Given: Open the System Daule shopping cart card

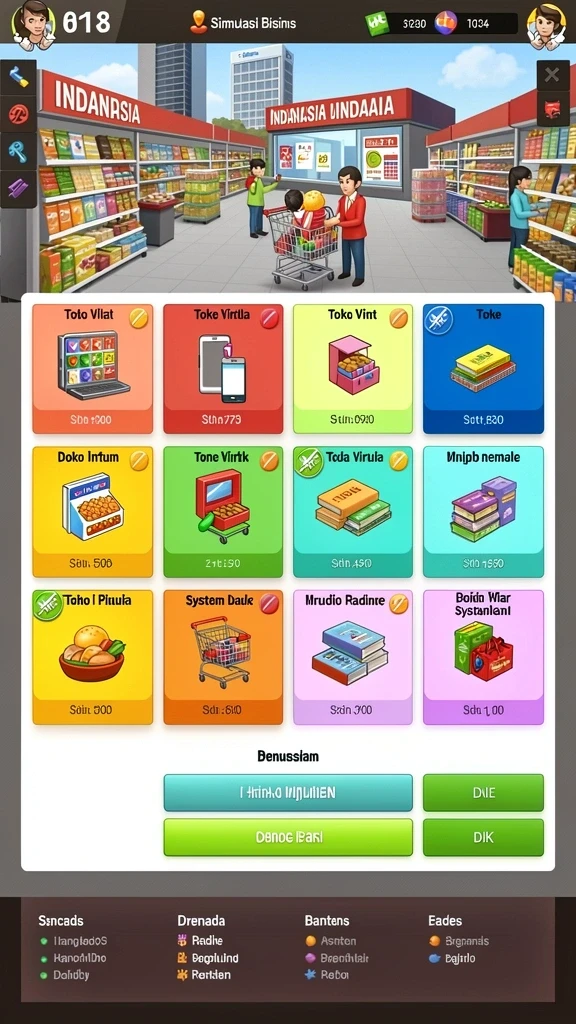Looking at the screenshot, I should coord(223,657).
